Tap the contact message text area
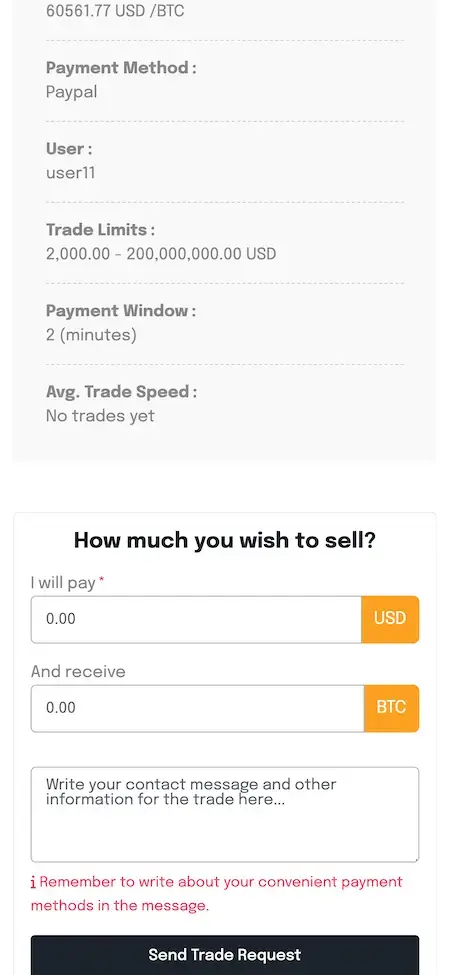This screenshot has height=975, width=450. 225,815
